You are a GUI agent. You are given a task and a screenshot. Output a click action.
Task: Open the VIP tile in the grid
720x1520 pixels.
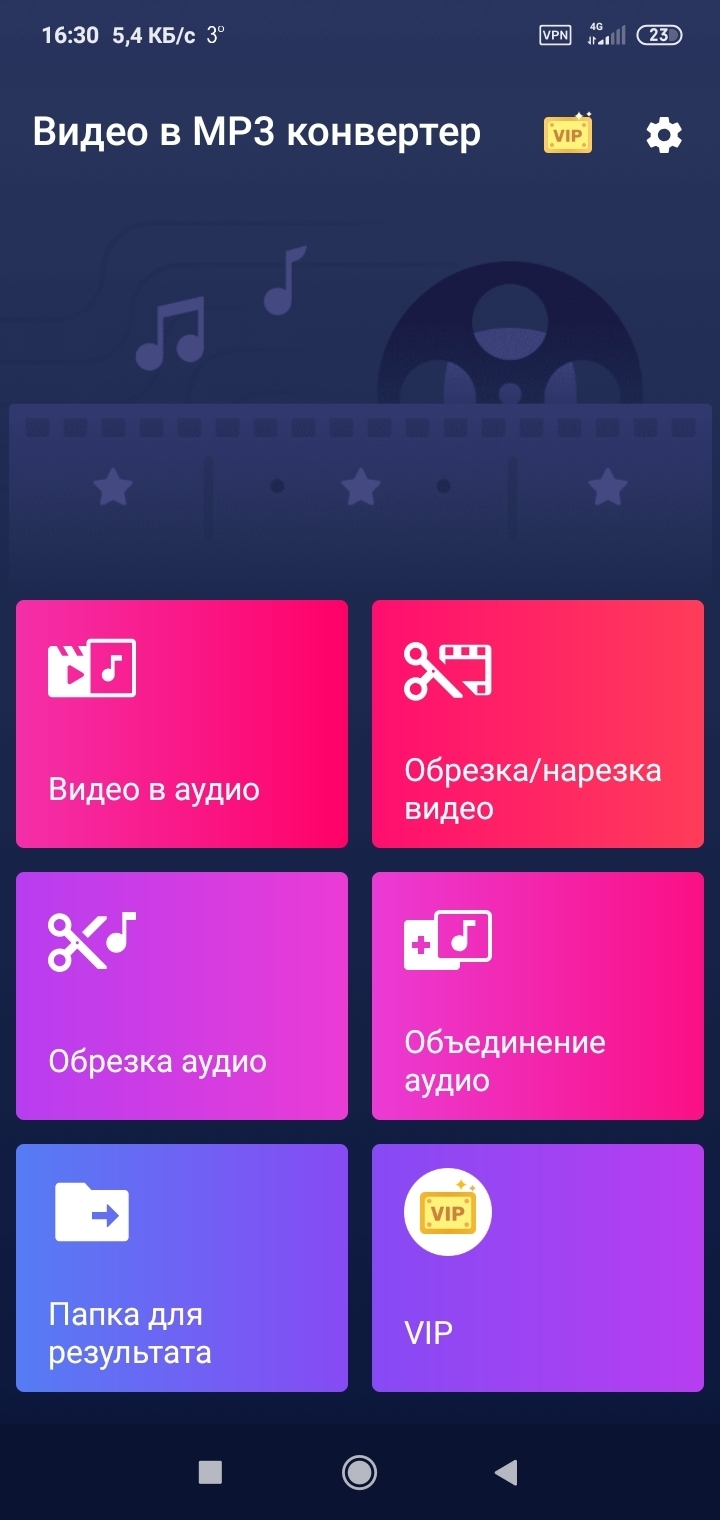[x=538, y=1268]
